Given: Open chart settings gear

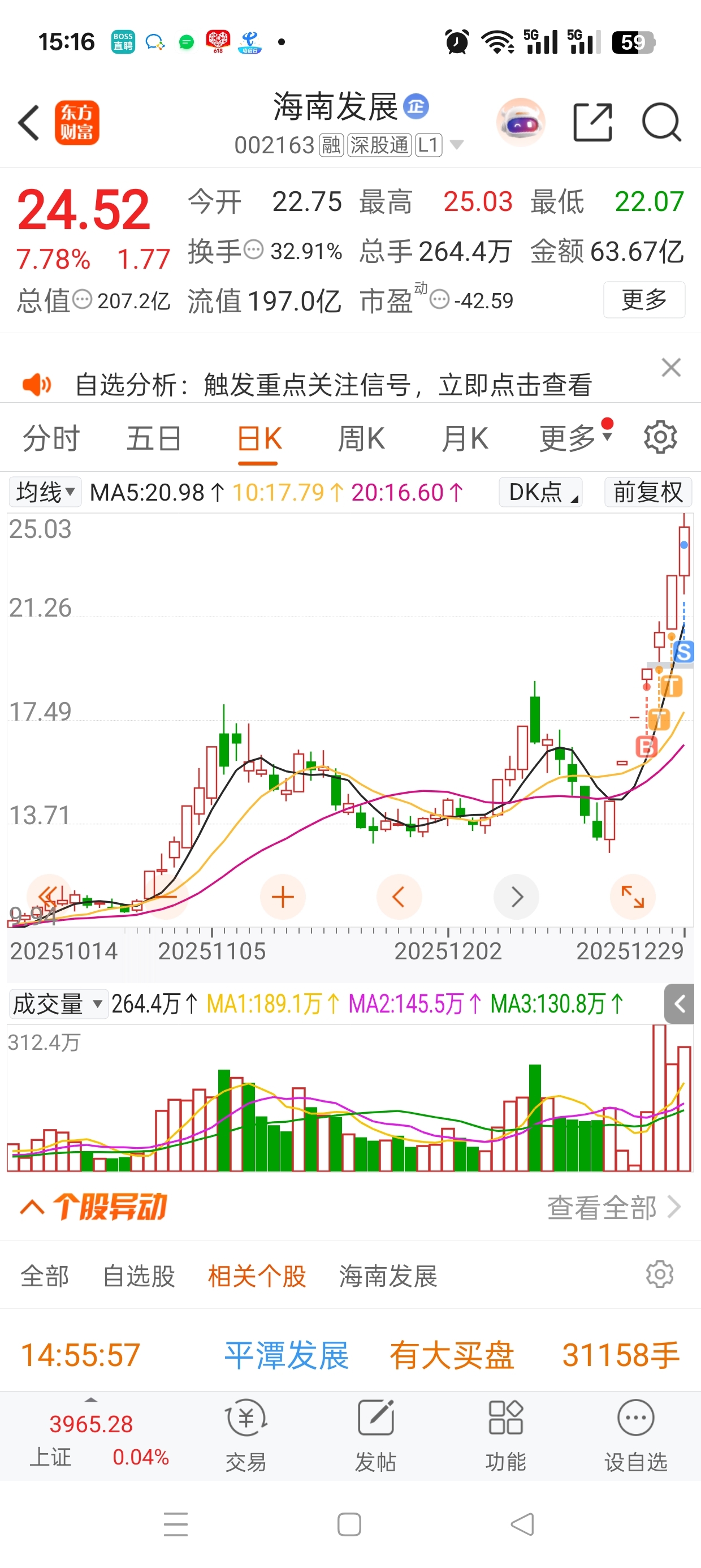Looking at the screenshot, I should (x=660, y=437).
